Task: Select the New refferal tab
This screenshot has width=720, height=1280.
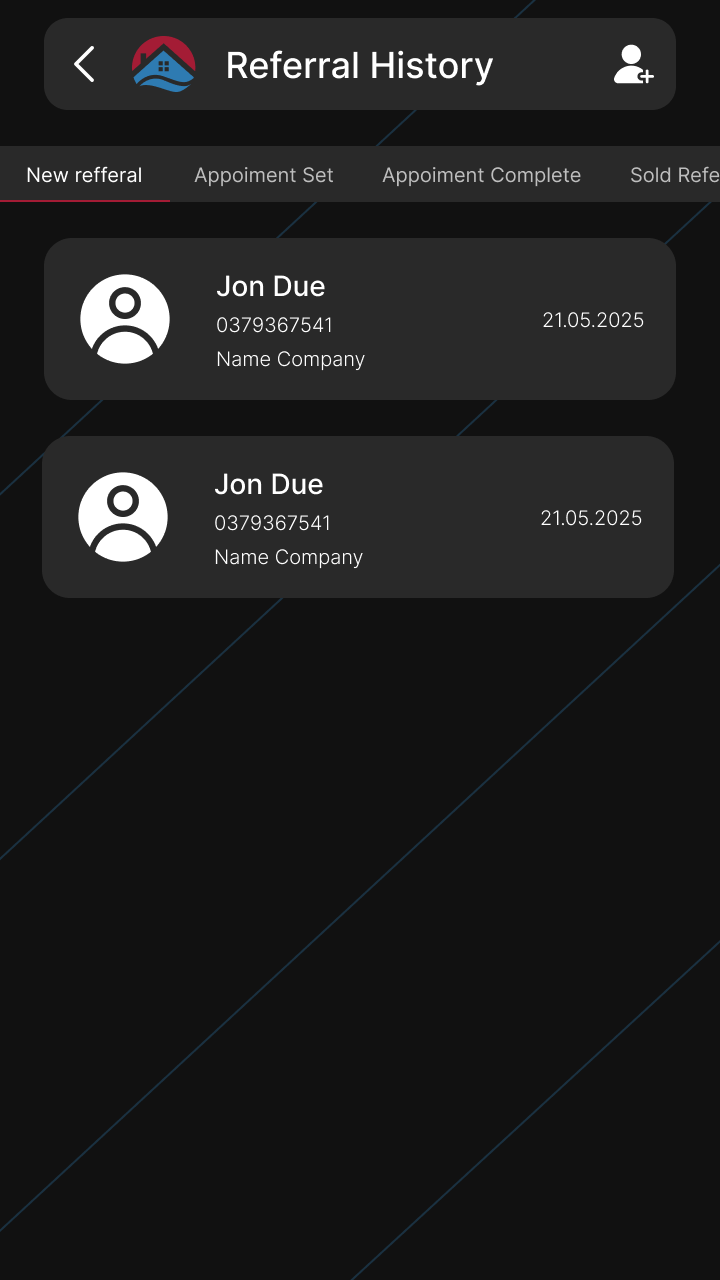Action: [x=84, y=175]
